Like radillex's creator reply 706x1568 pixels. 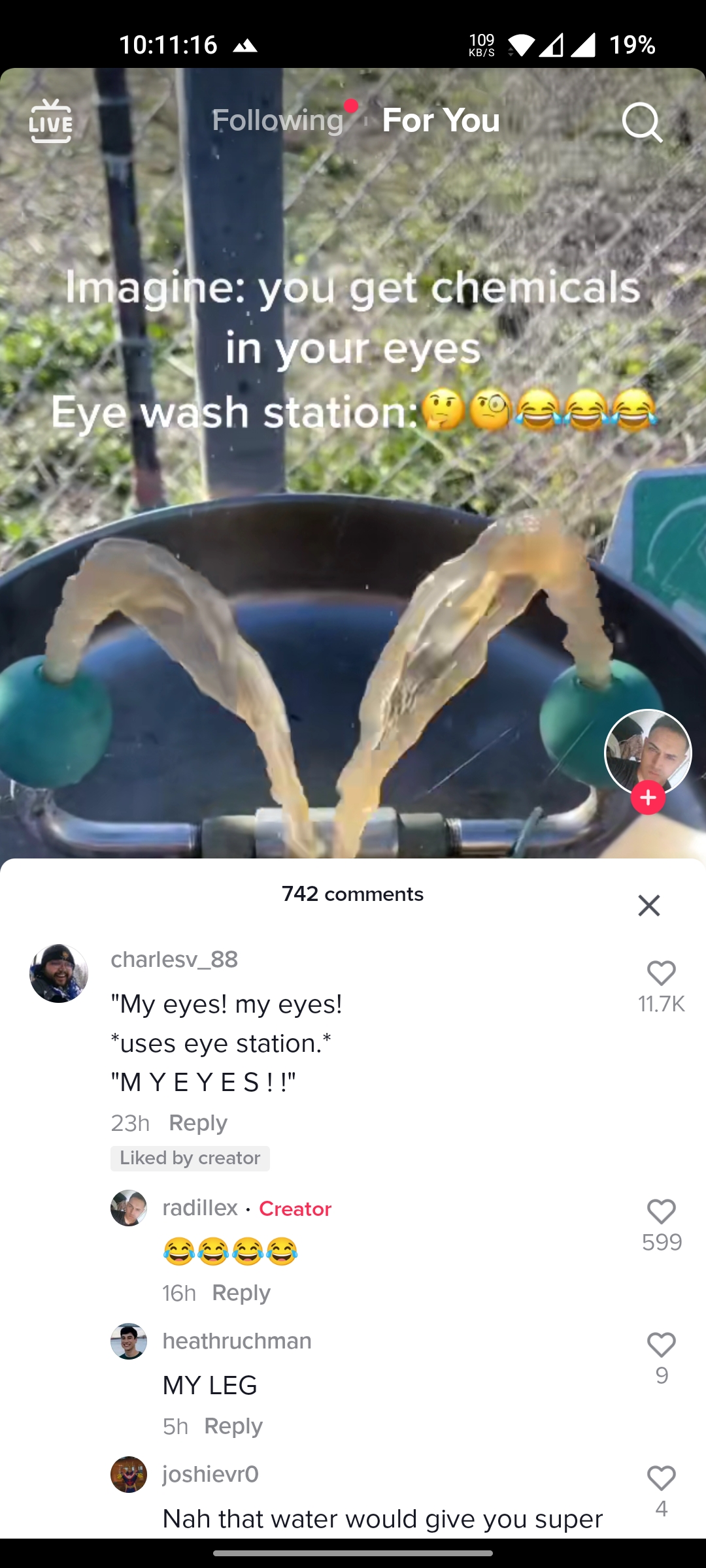pyautogui.click(x=661, y=1212)
